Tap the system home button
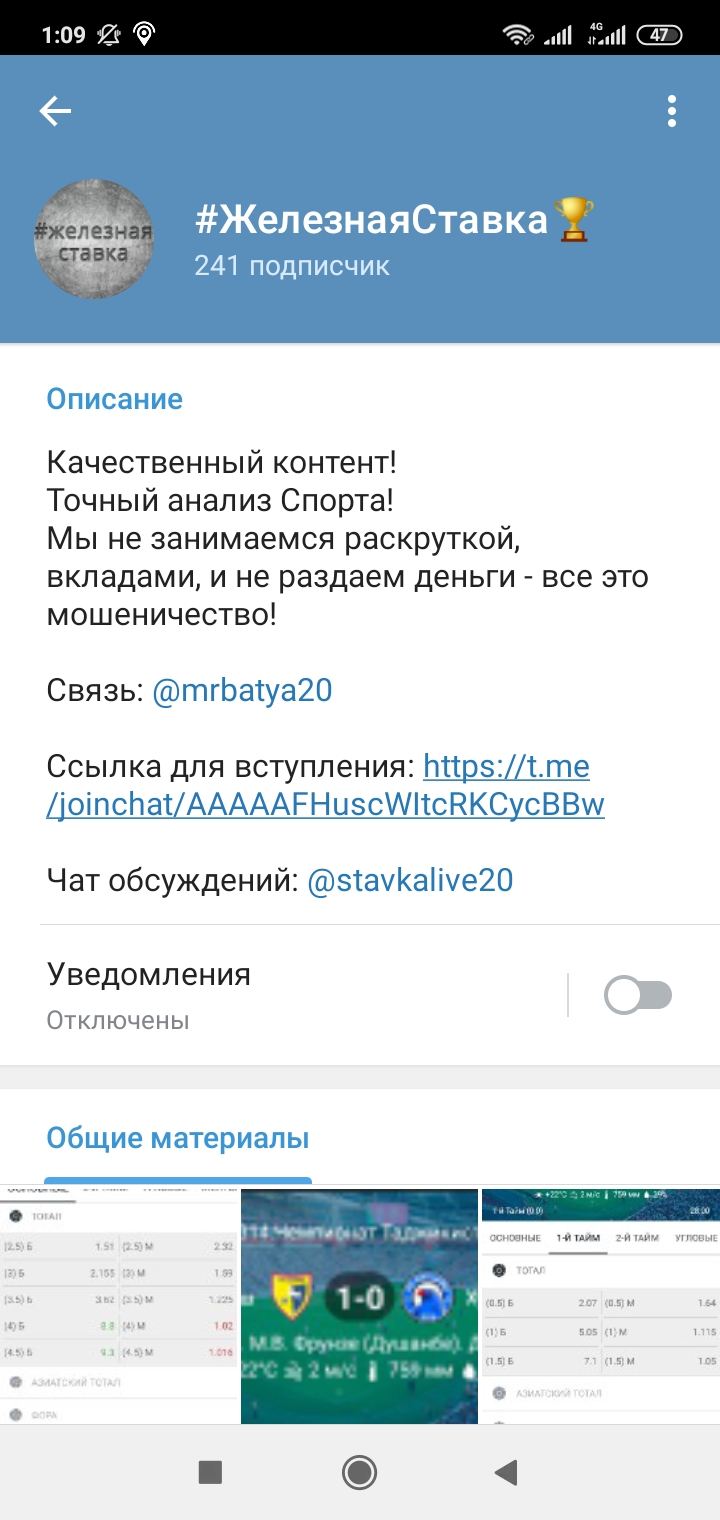Screen dimensions: 720x1520 pyautogui.click(x=359, y=1471)
